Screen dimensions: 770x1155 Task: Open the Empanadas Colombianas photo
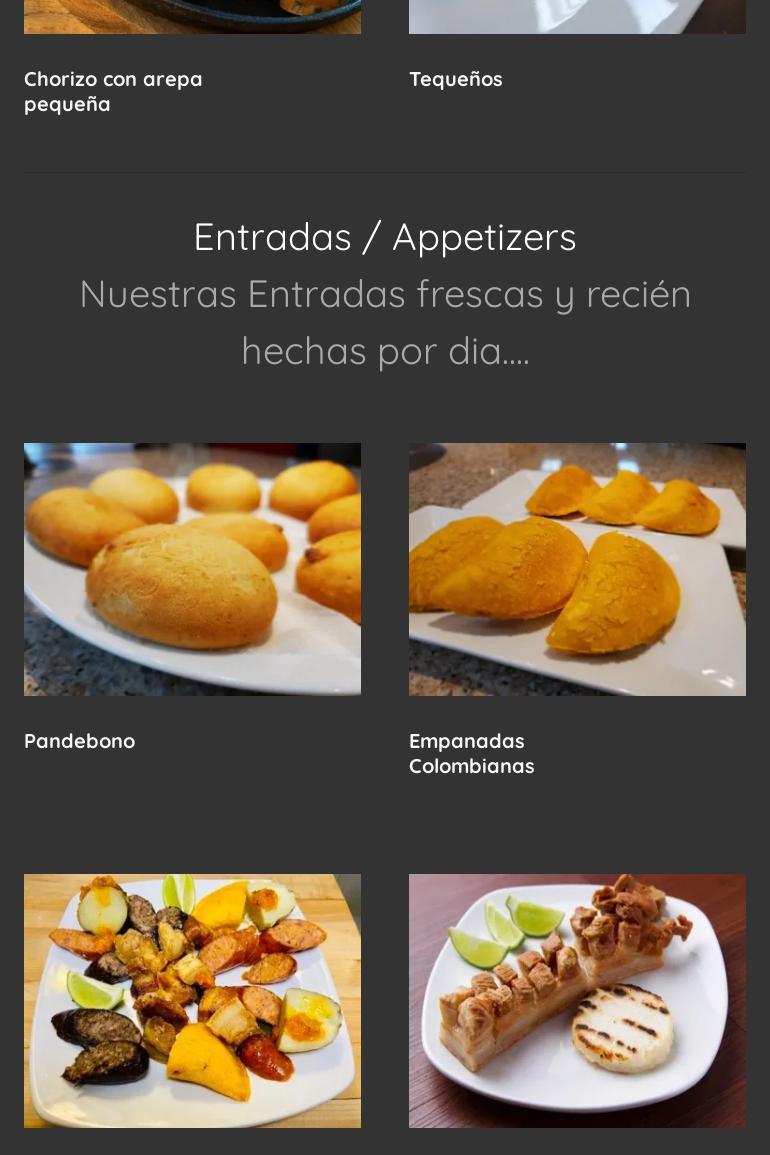click(577, 569)
